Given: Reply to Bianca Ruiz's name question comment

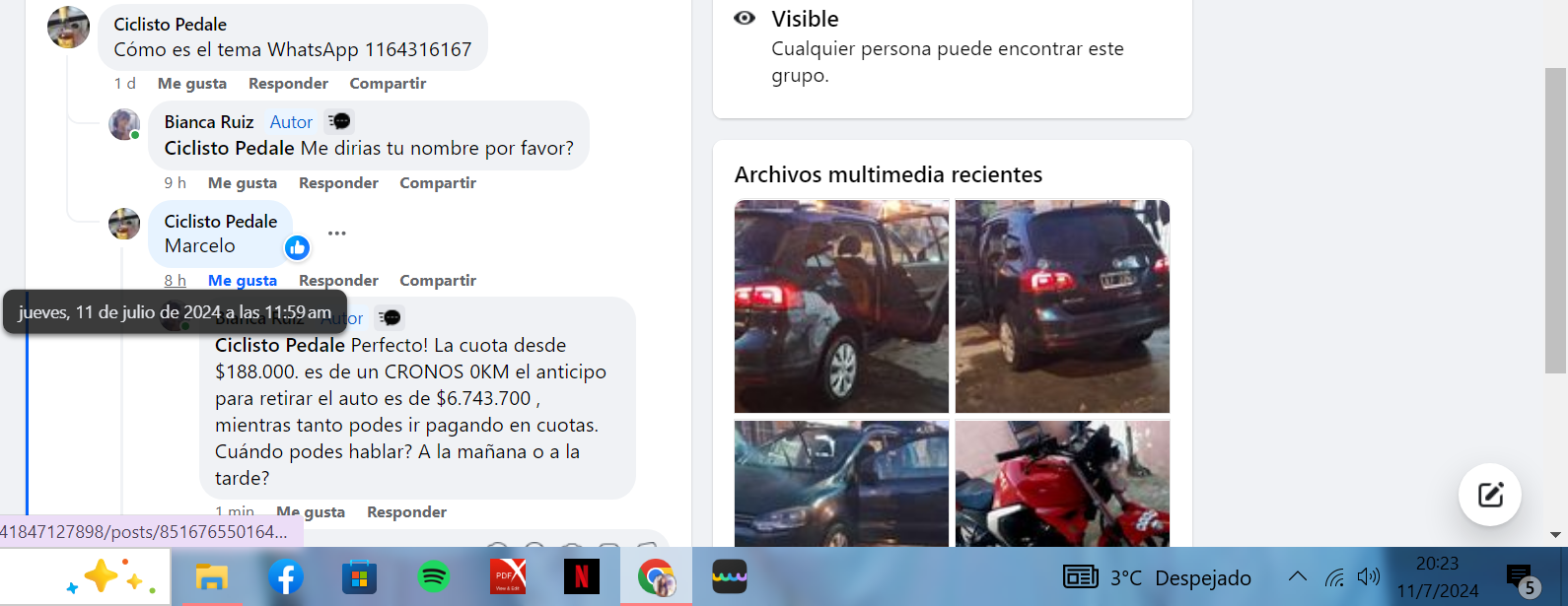Looking at the screenshot, I should point(338,183).
